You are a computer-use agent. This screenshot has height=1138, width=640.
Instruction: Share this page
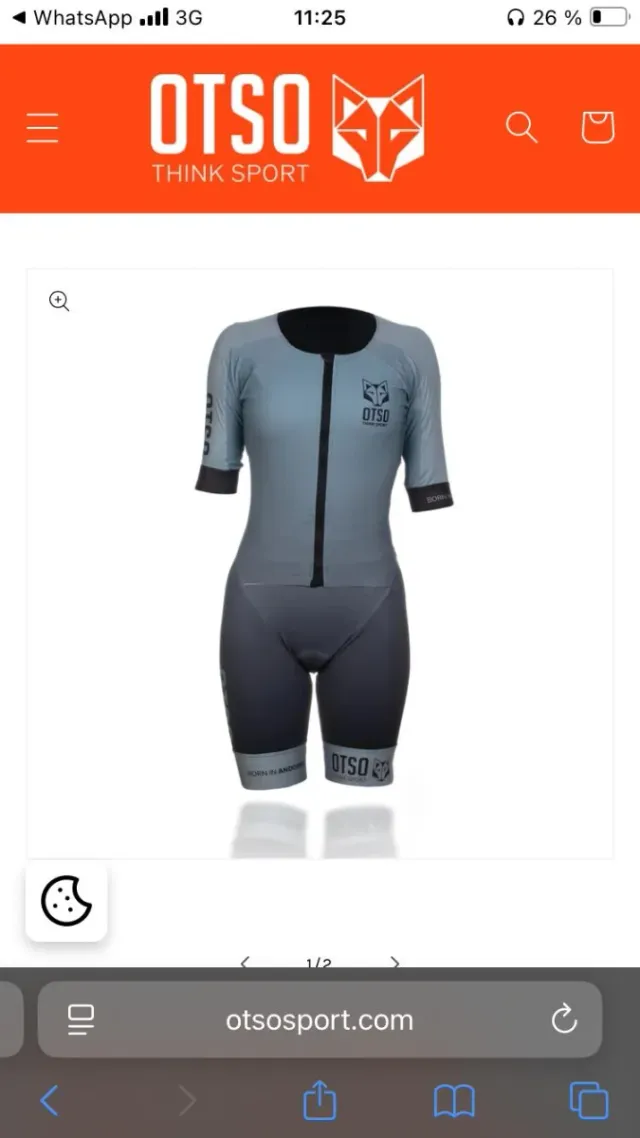point(319,1101)
